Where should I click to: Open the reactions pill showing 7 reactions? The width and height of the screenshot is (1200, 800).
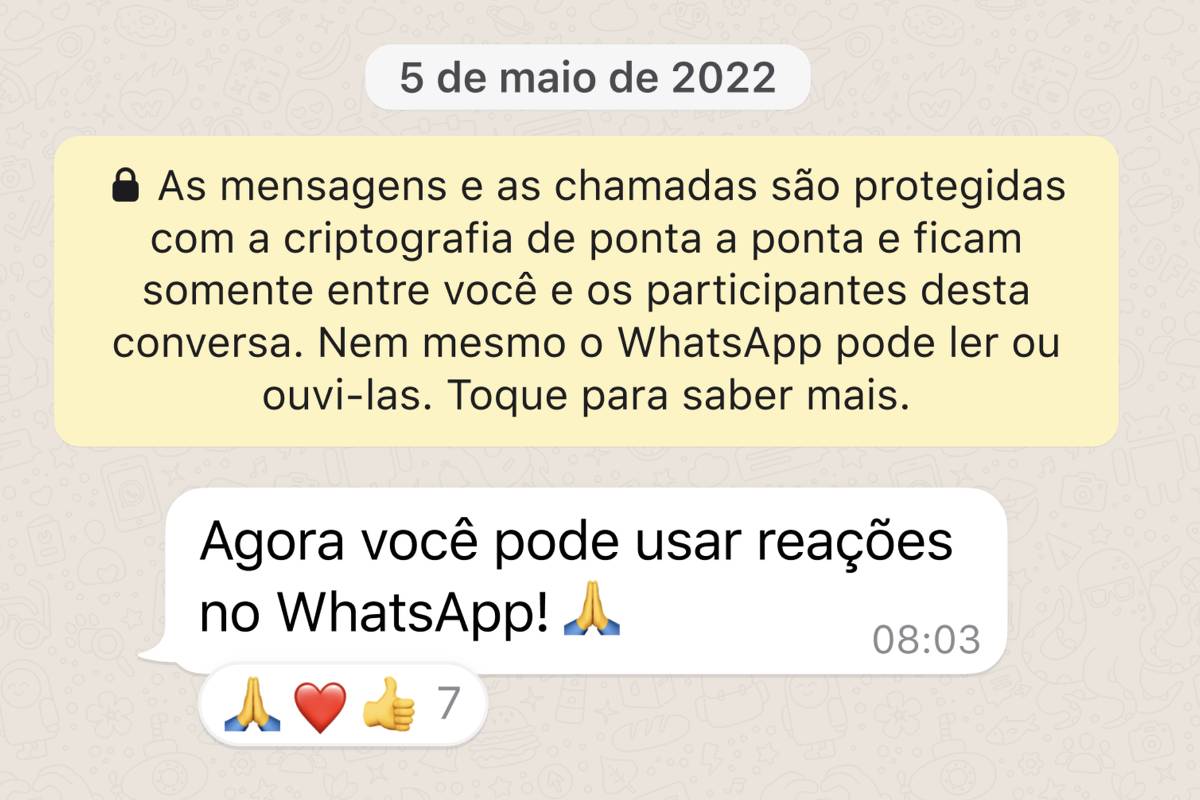343,706
